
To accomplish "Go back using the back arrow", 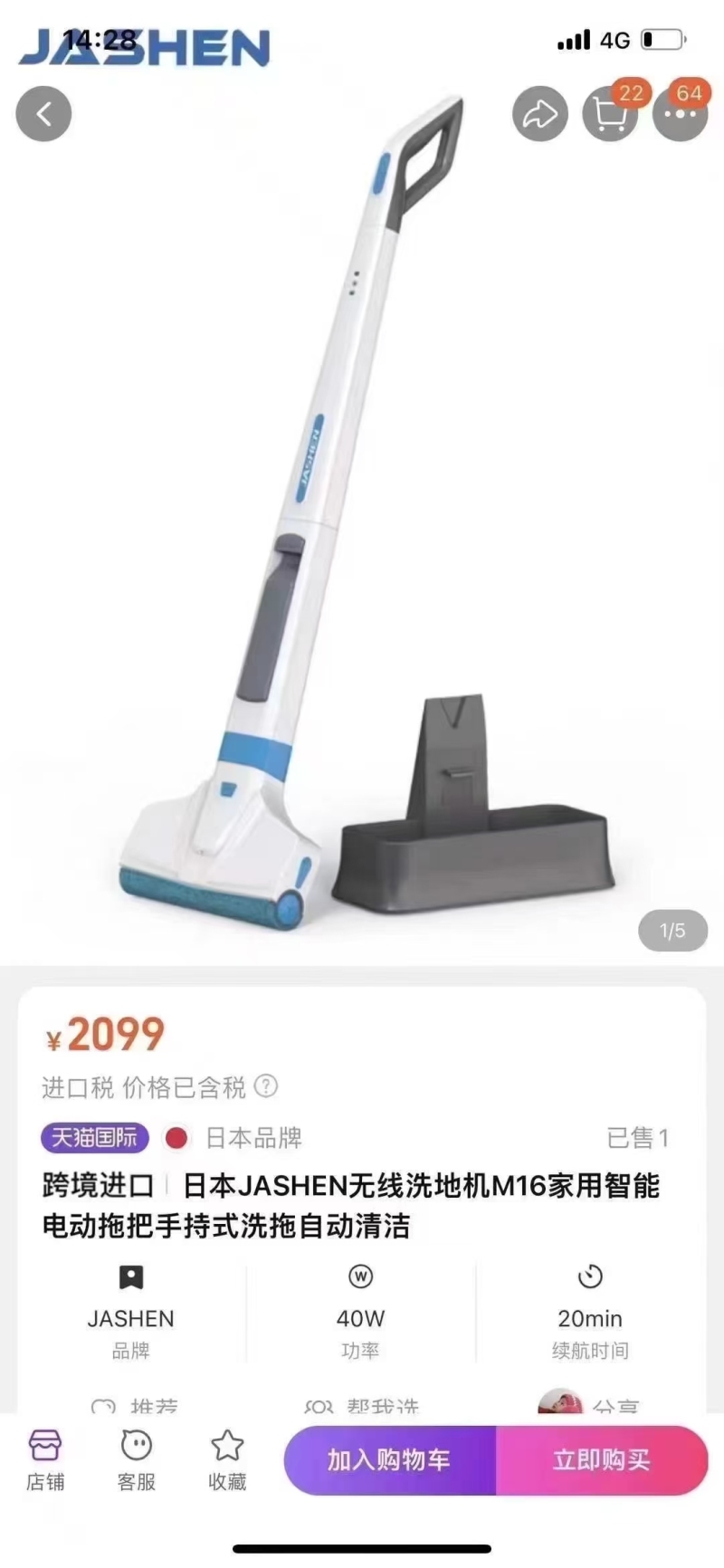I will coord(43,114).
